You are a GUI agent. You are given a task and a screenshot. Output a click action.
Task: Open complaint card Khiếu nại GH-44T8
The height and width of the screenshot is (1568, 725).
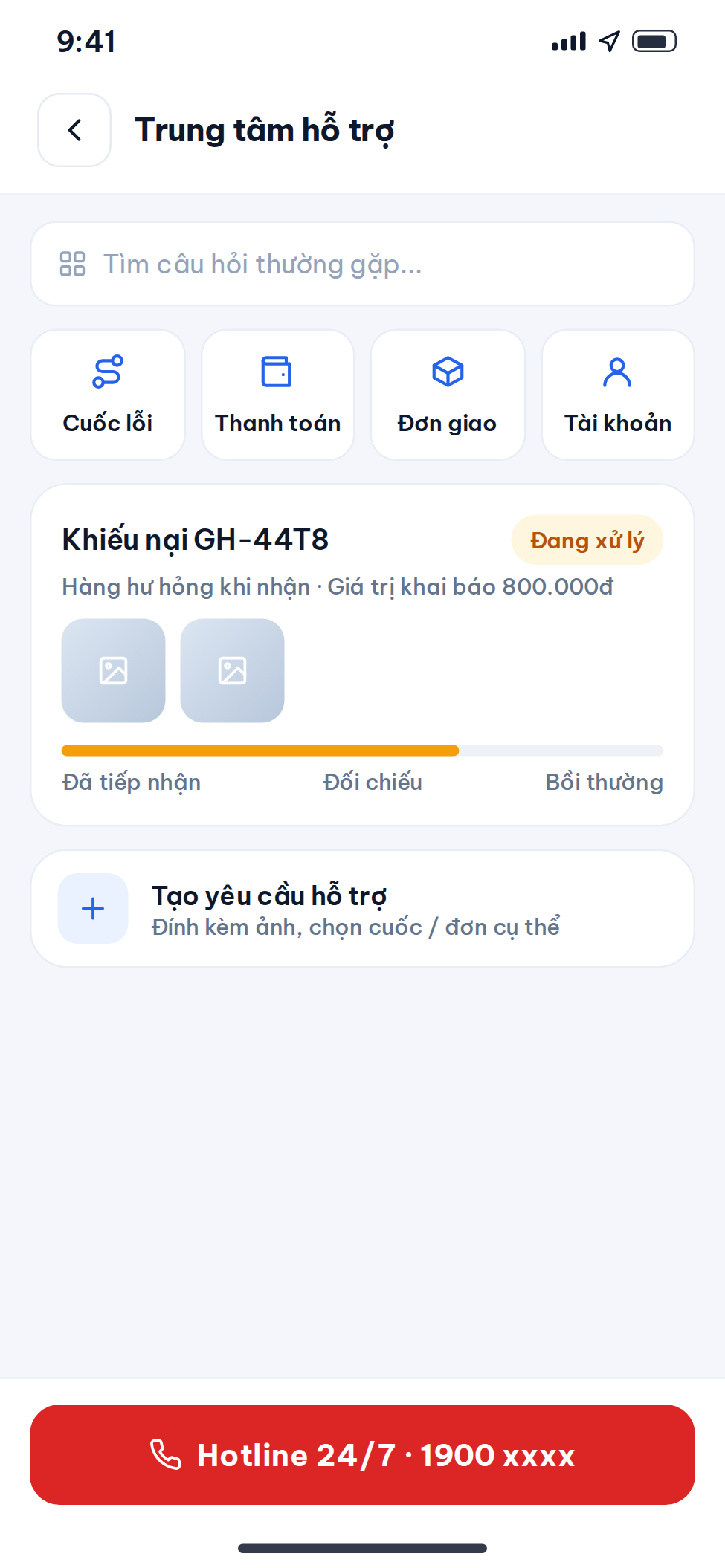[x=362, y=655]
